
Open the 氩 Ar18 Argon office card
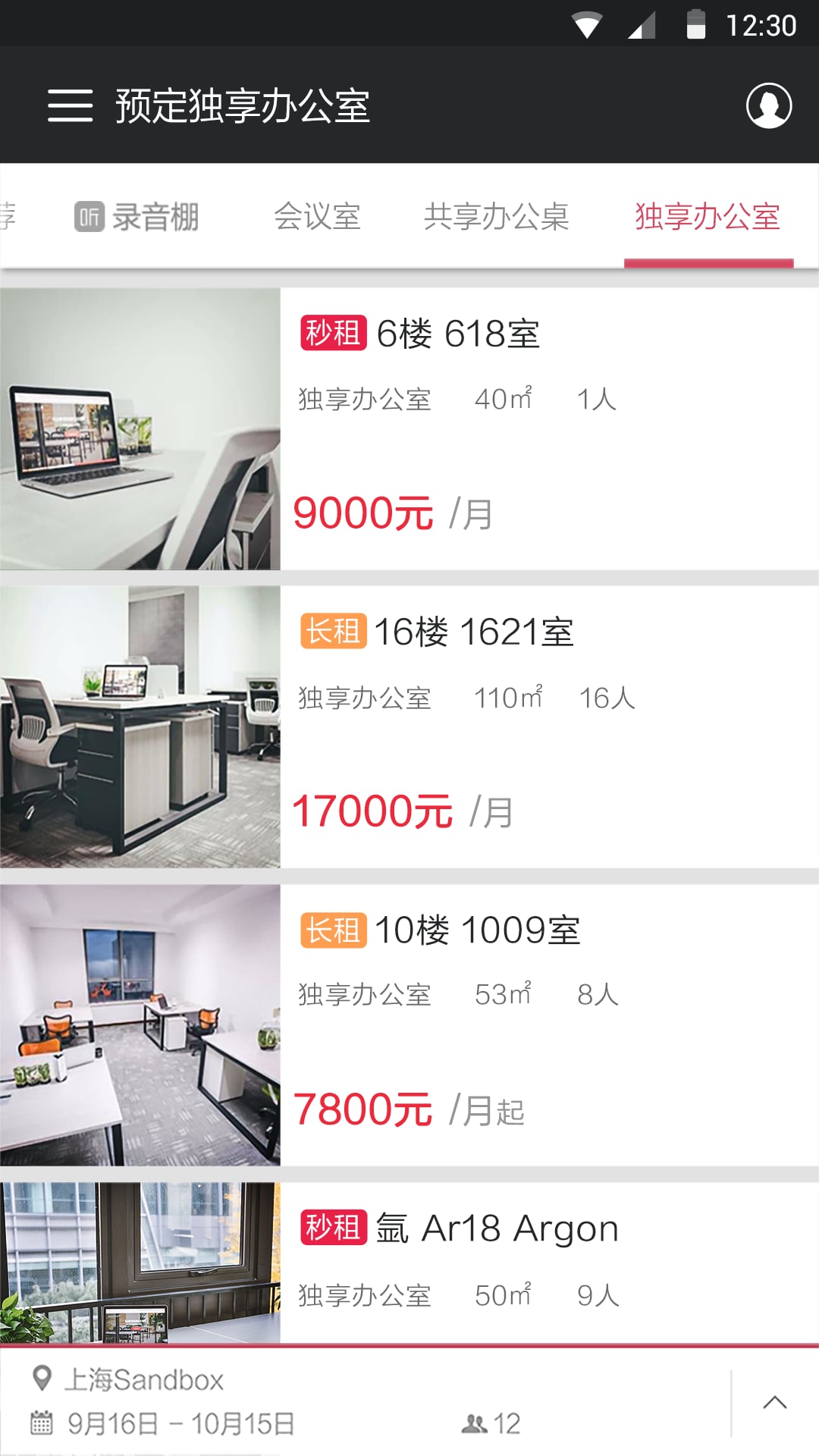tap(409, 1263)
